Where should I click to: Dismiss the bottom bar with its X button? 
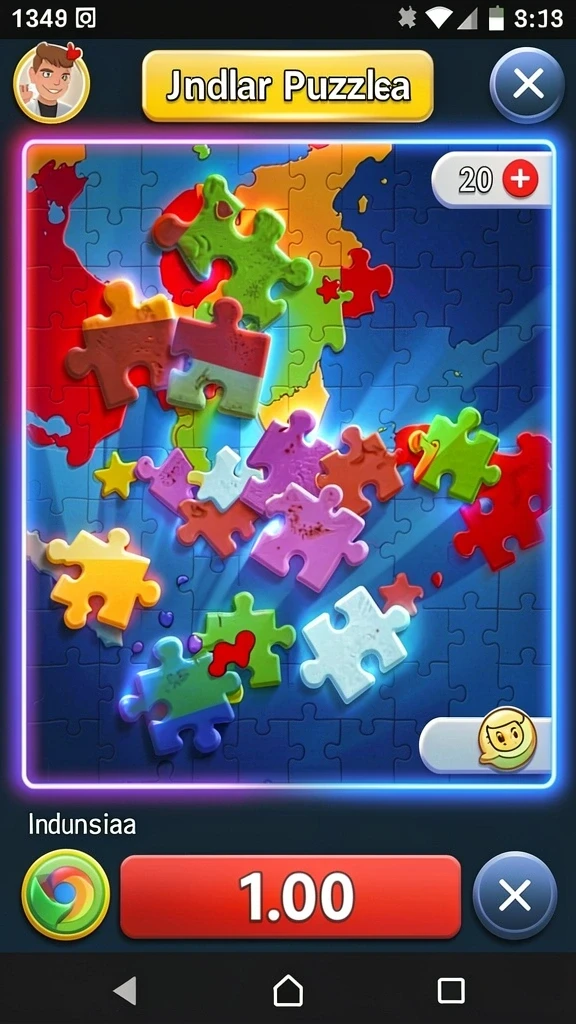coord(515,895)
